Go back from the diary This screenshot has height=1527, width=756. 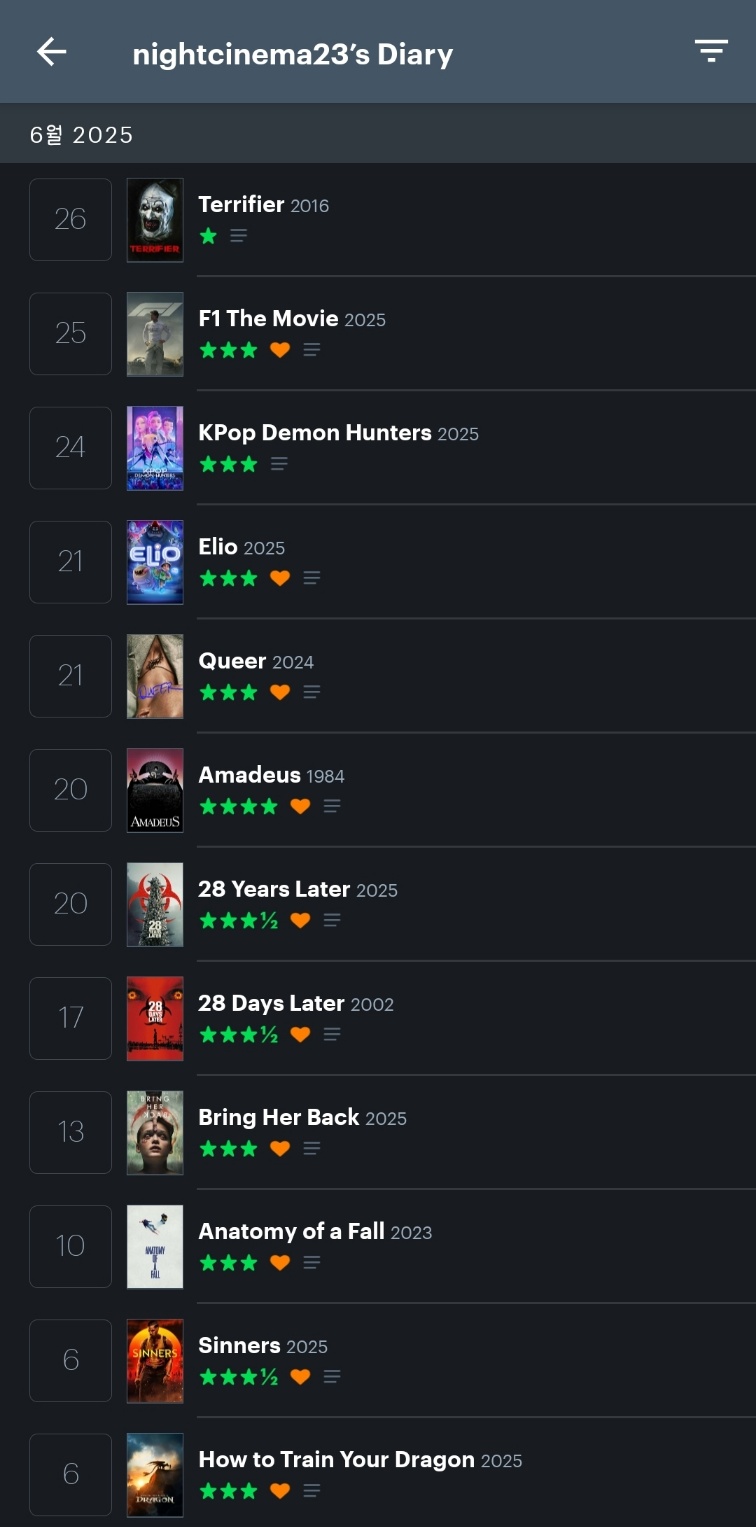tap(52, 52)
